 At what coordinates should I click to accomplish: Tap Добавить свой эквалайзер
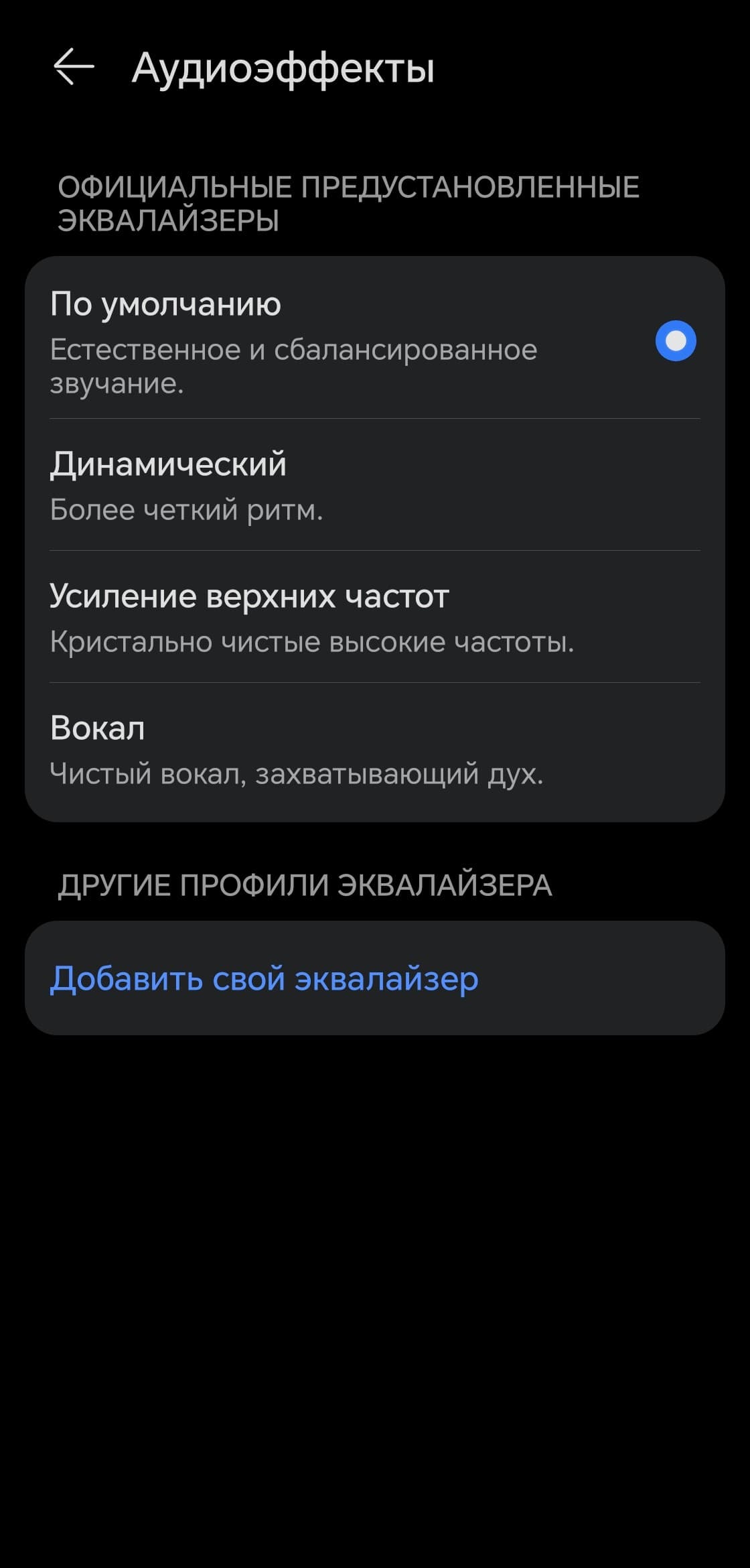click(265, 978)
